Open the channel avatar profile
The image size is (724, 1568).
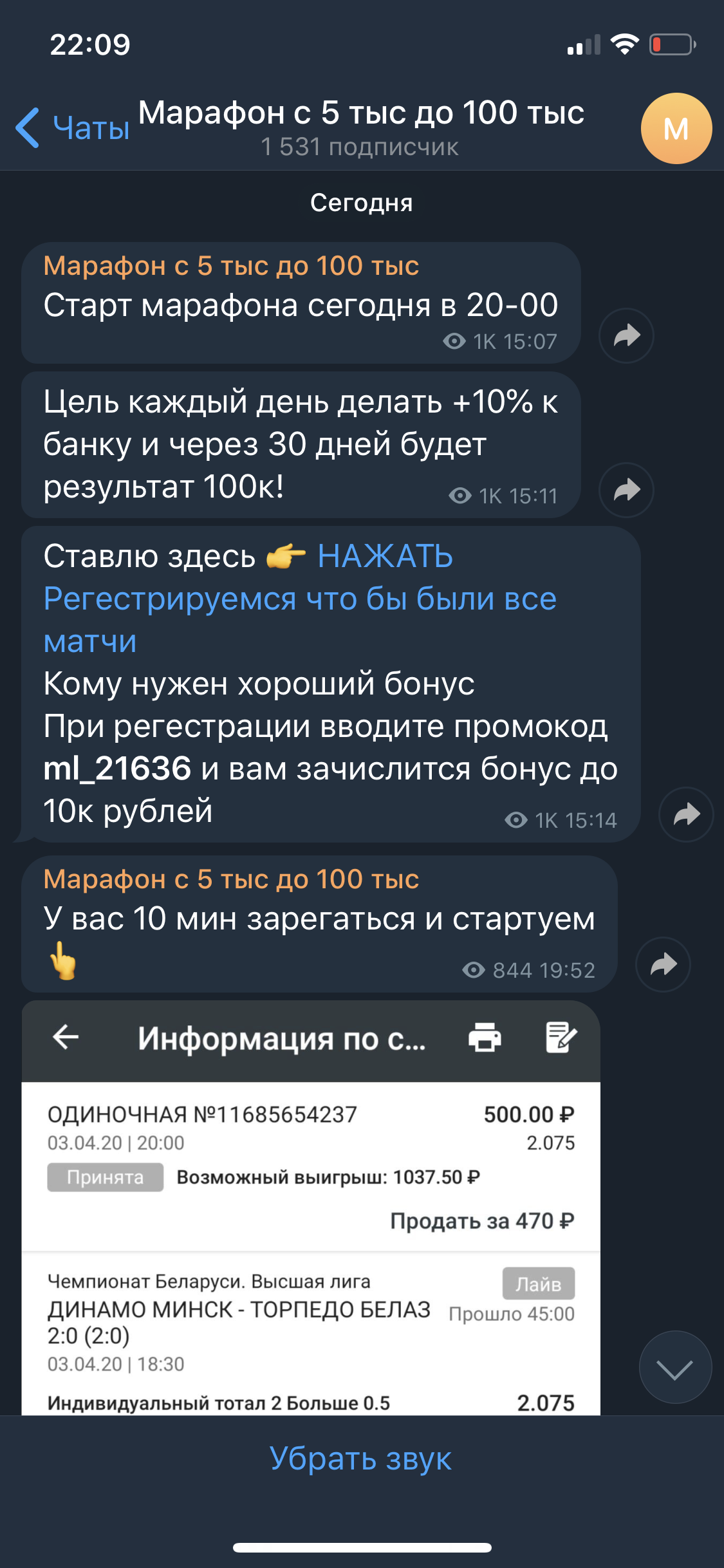tap(676, 128)
